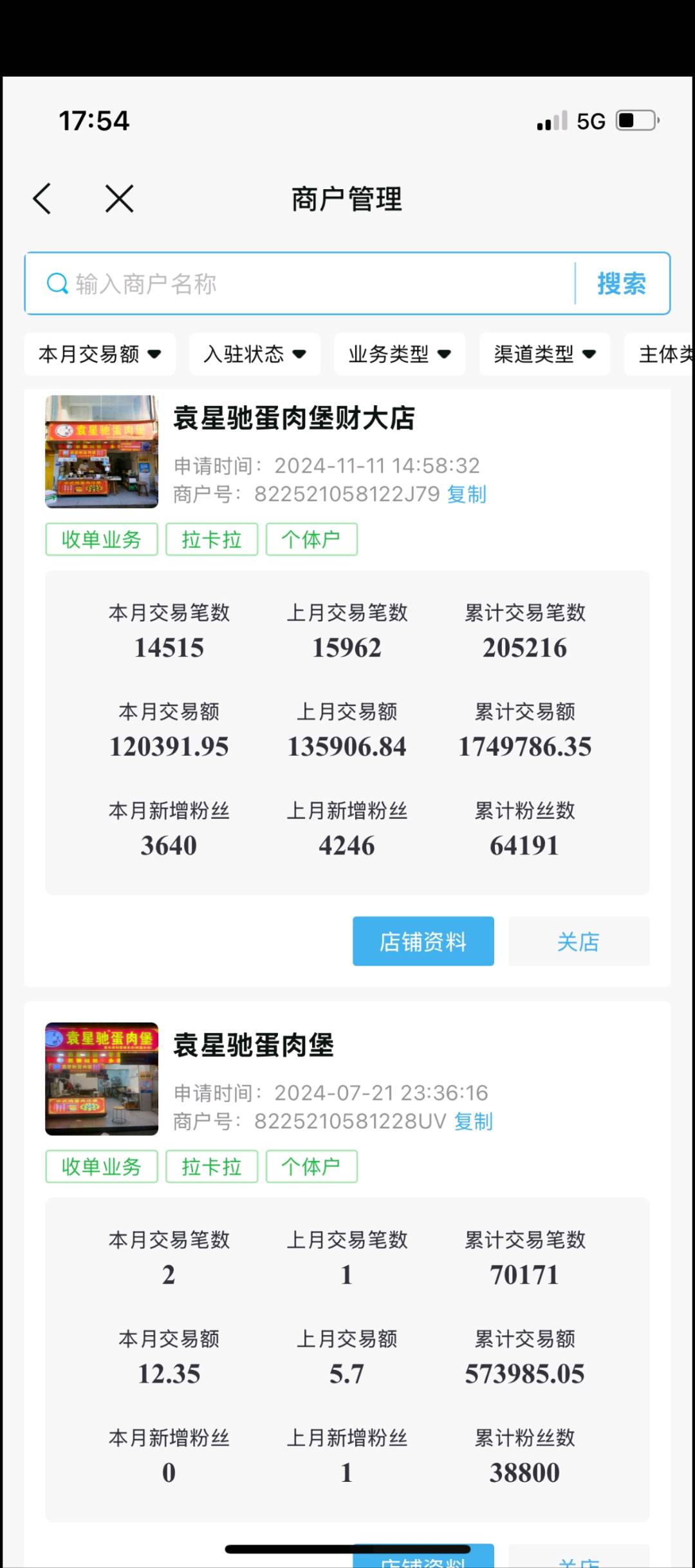This screenshot has height=1568, width=695.
Task: Tap the 拉卡拉 tag on the second merchant
Action: coord(212,1167)
